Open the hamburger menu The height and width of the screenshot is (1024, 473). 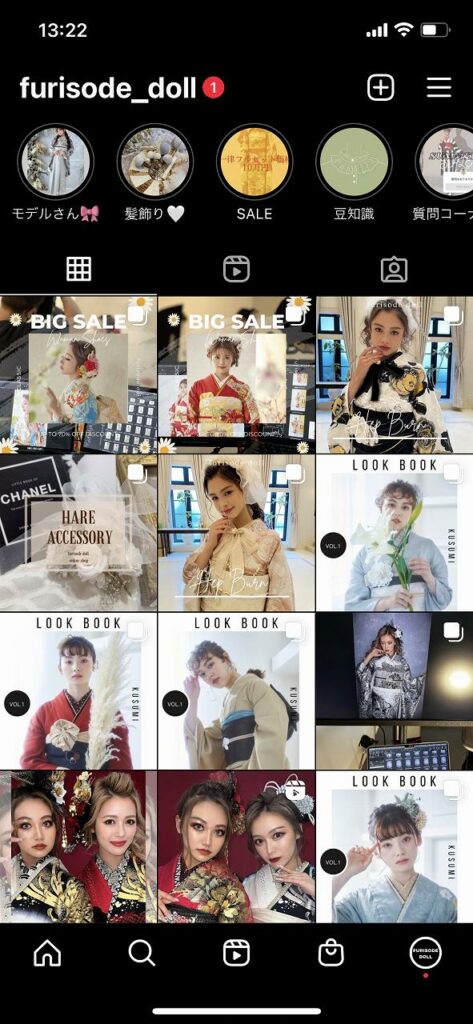pos(439,88)
